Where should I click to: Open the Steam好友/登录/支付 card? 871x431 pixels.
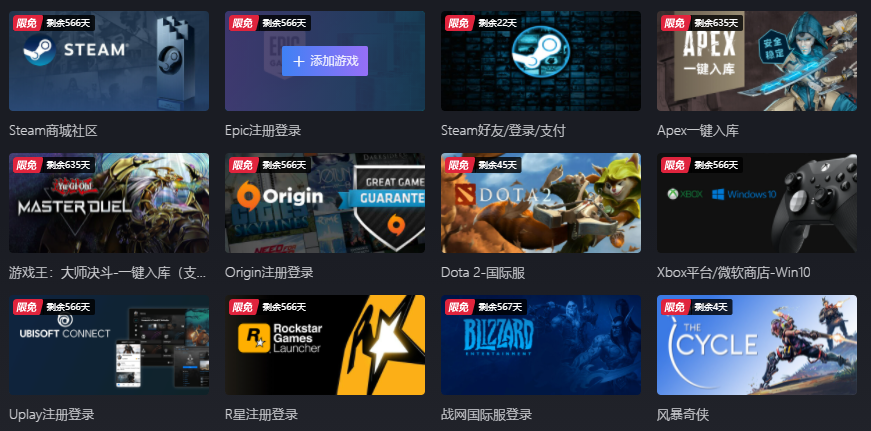540,62
